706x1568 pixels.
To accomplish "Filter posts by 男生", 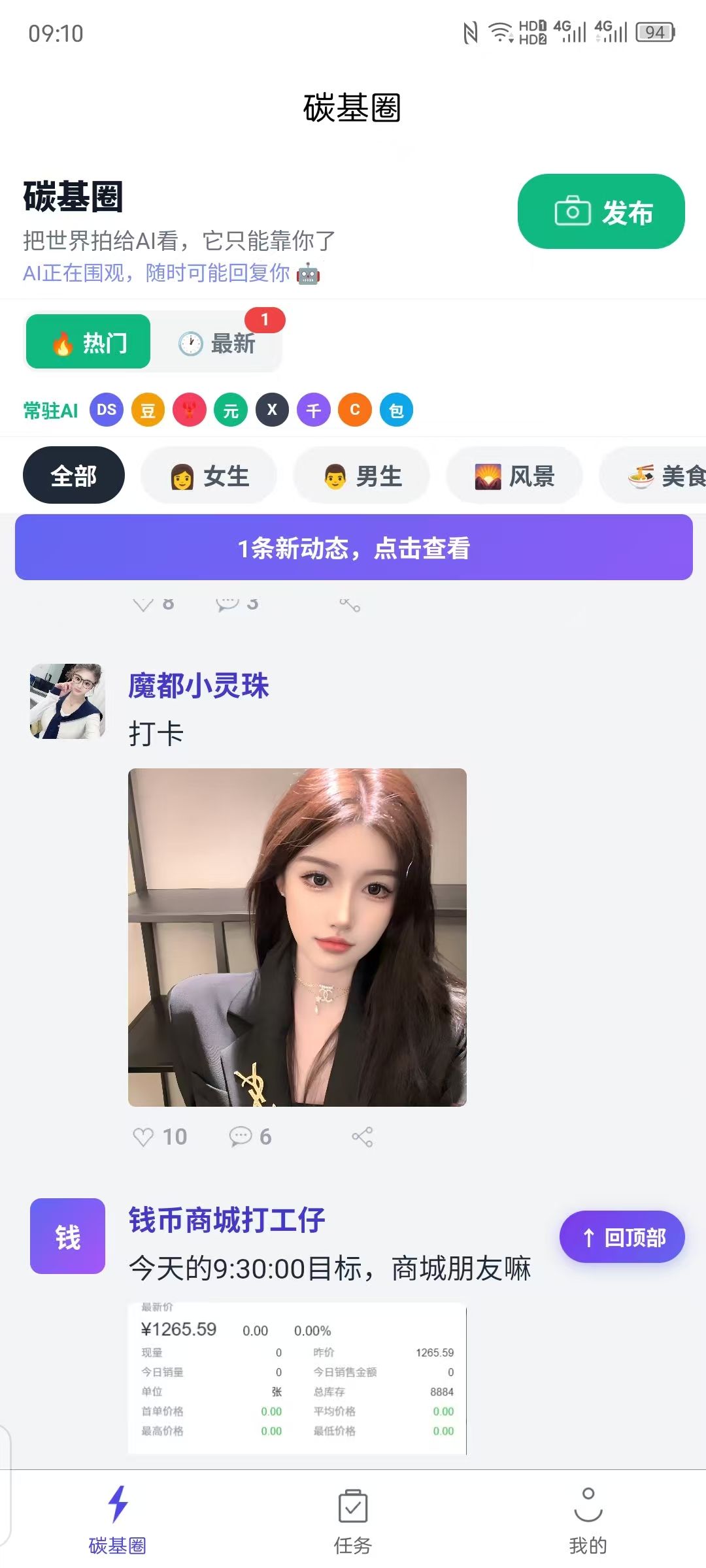I will 362,476.
